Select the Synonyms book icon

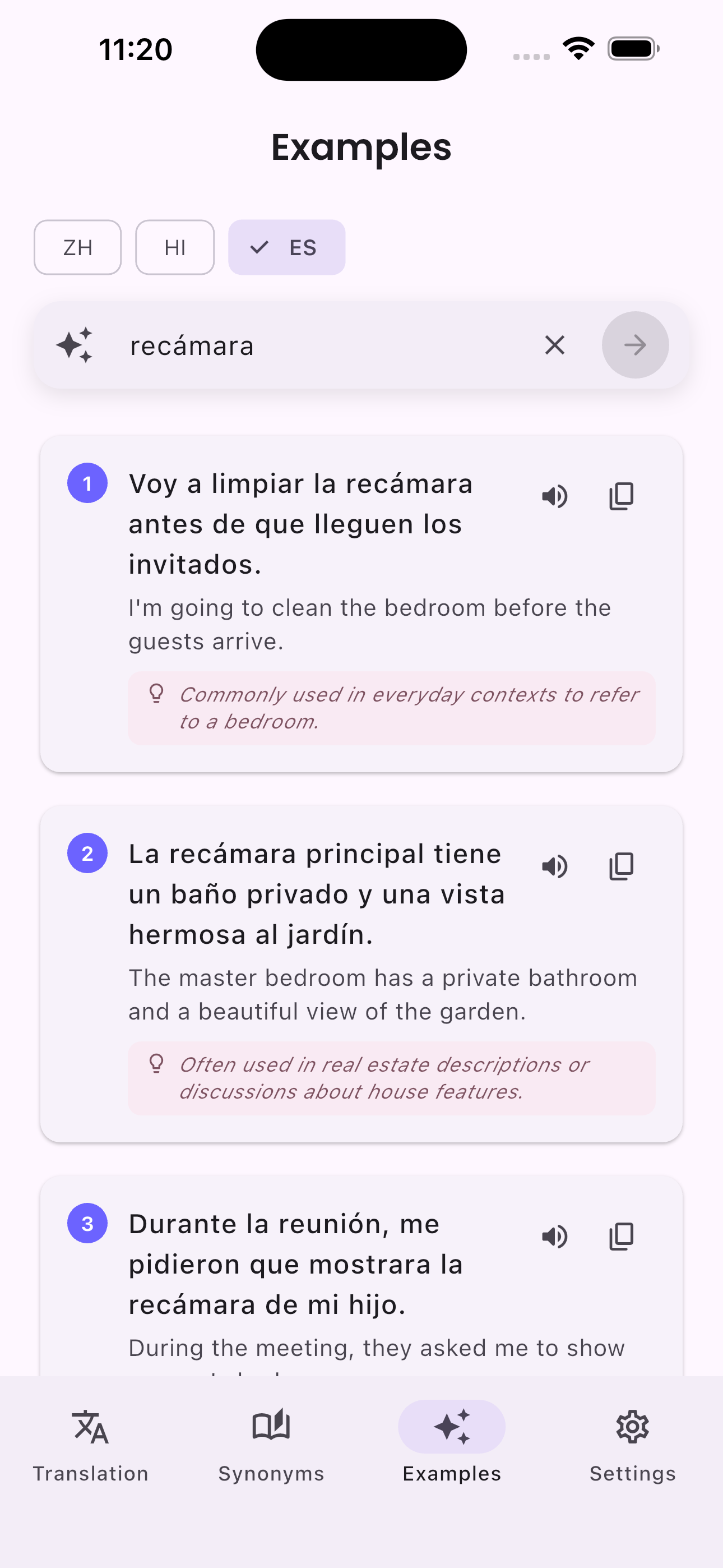coord(270,1427)
